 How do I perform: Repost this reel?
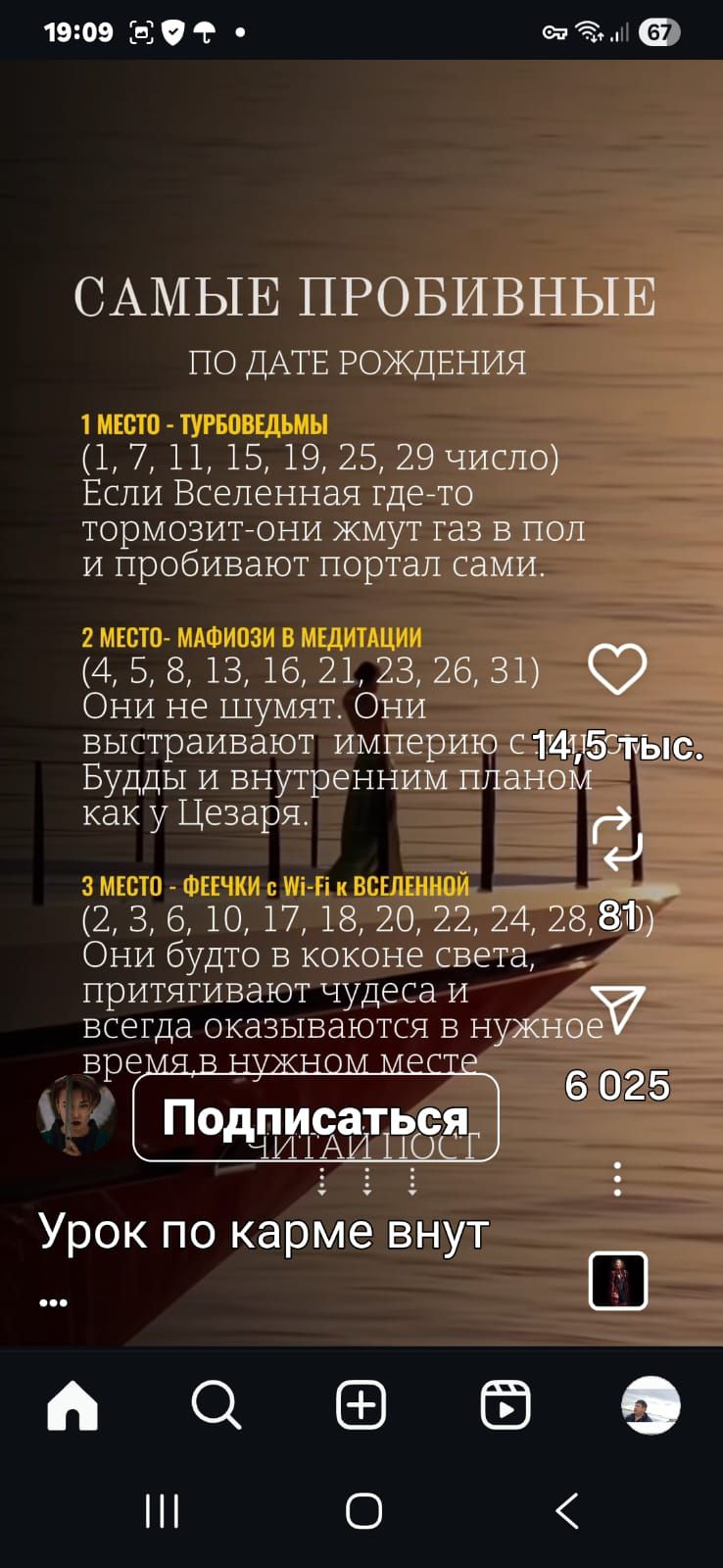[617, 839]
